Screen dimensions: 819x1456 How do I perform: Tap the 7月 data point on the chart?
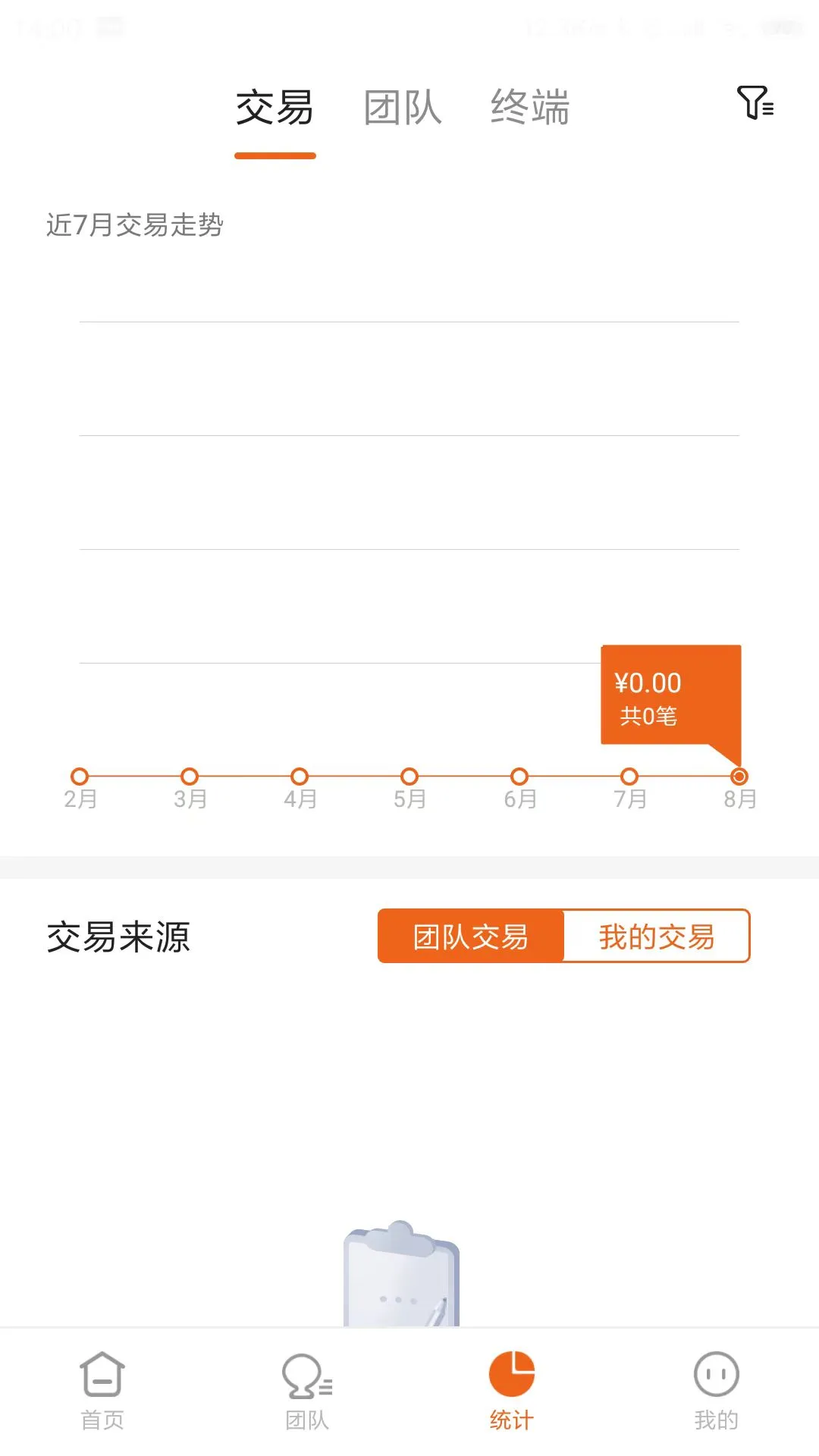(x=629, y=777)
